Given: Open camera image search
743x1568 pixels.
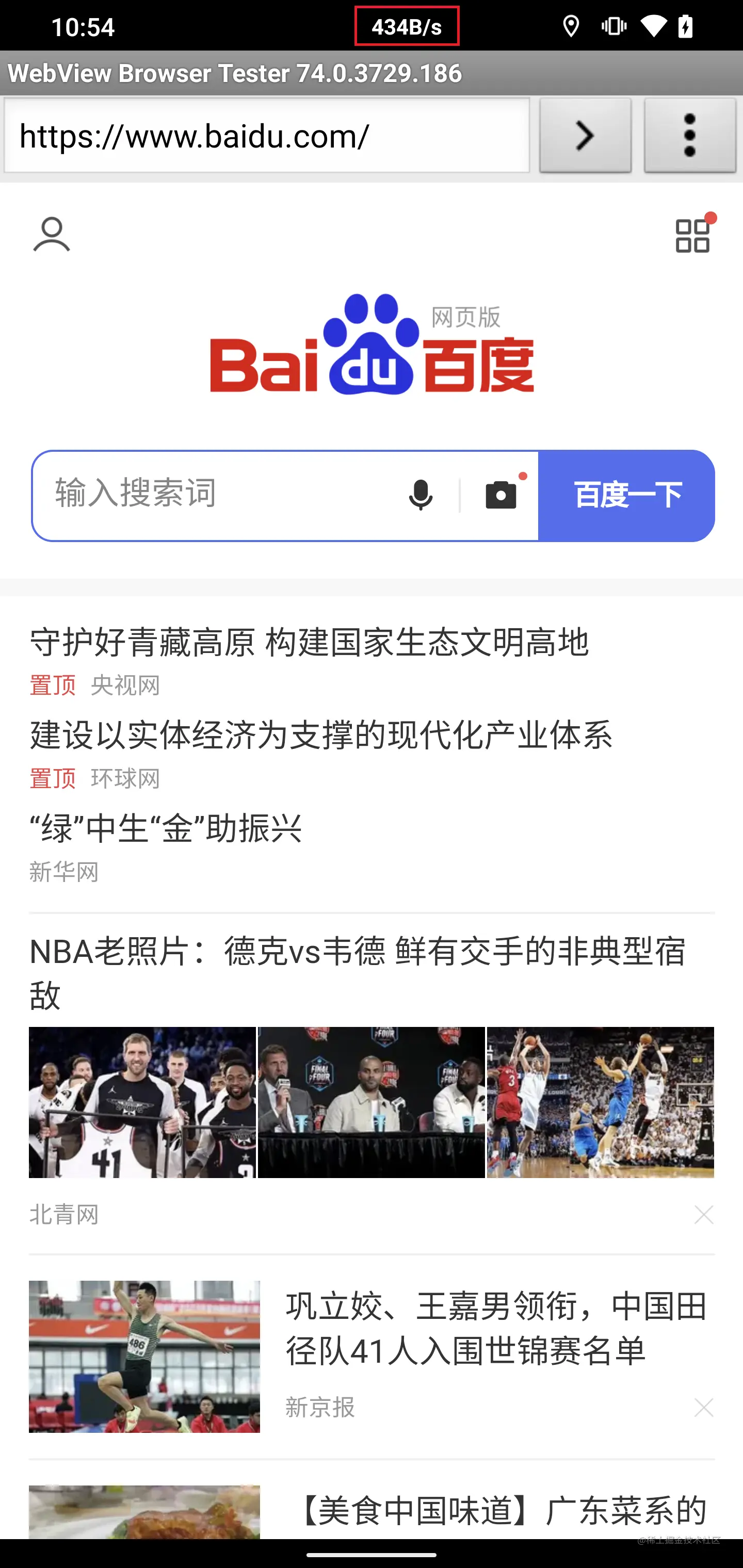Looking at the screenshot, I should [500, 495].
